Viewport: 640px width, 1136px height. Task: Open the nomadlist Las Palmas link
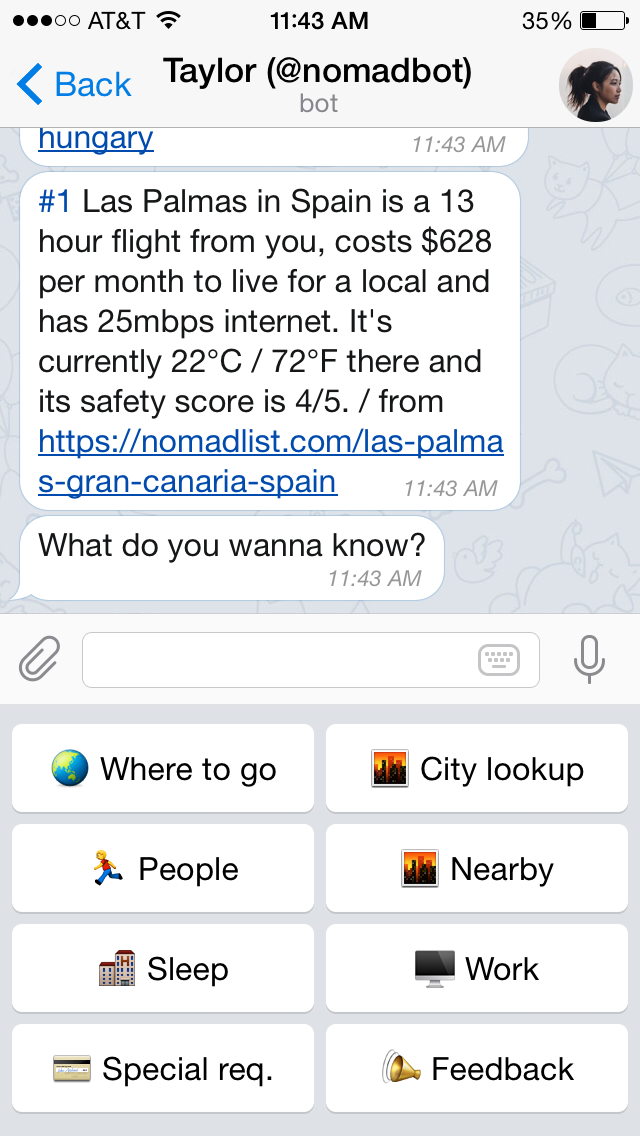(270, 461)
